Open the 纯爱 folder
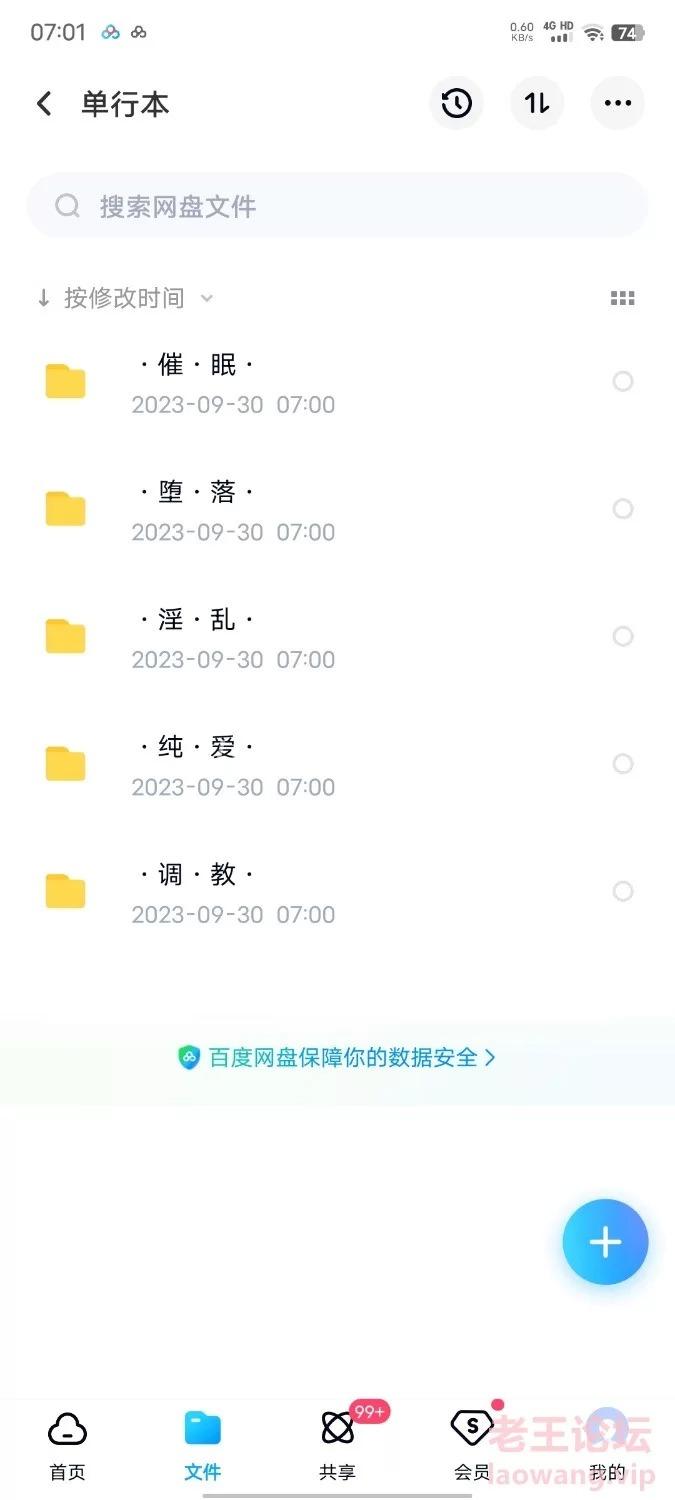 (x=337, y=764)
